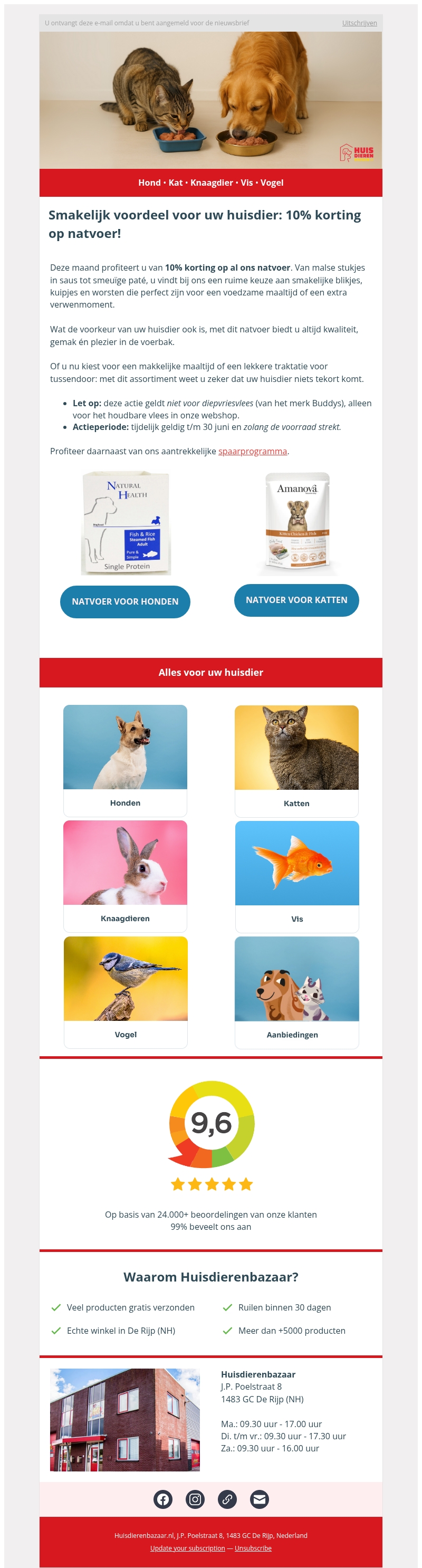This screenshot has width=422, height=1568.
Task: Tap the website link icon
Action: (x=227, y=1499)
